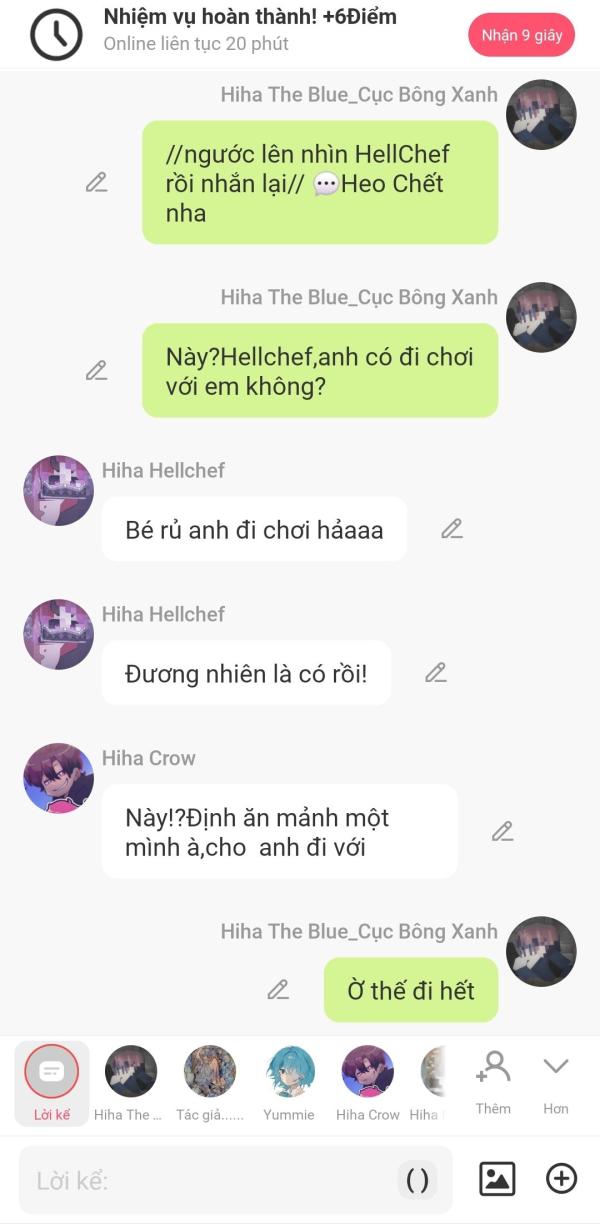This screenshot has height=1224, width=600.
Task: Edit the "Heo Chết nha" message
Action: (x=96, y=182)
